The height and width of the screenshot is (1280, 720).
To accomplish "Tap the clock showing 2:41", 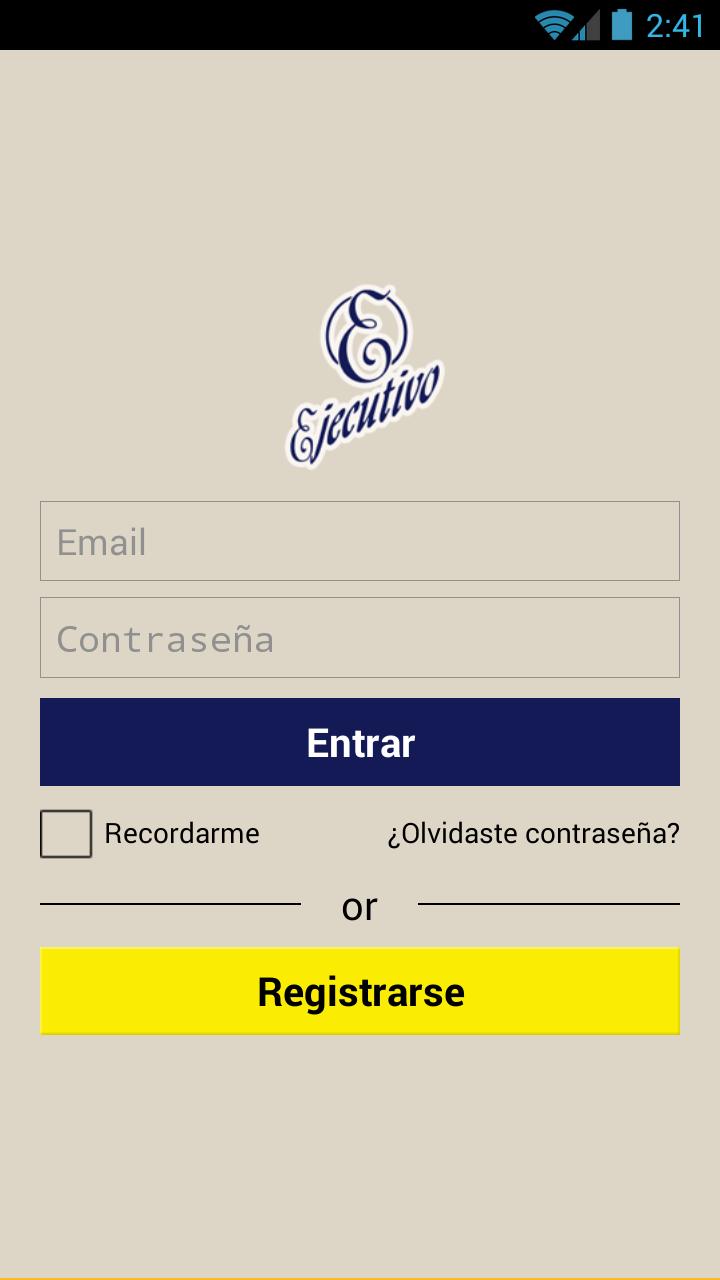I will coord(674,25).
